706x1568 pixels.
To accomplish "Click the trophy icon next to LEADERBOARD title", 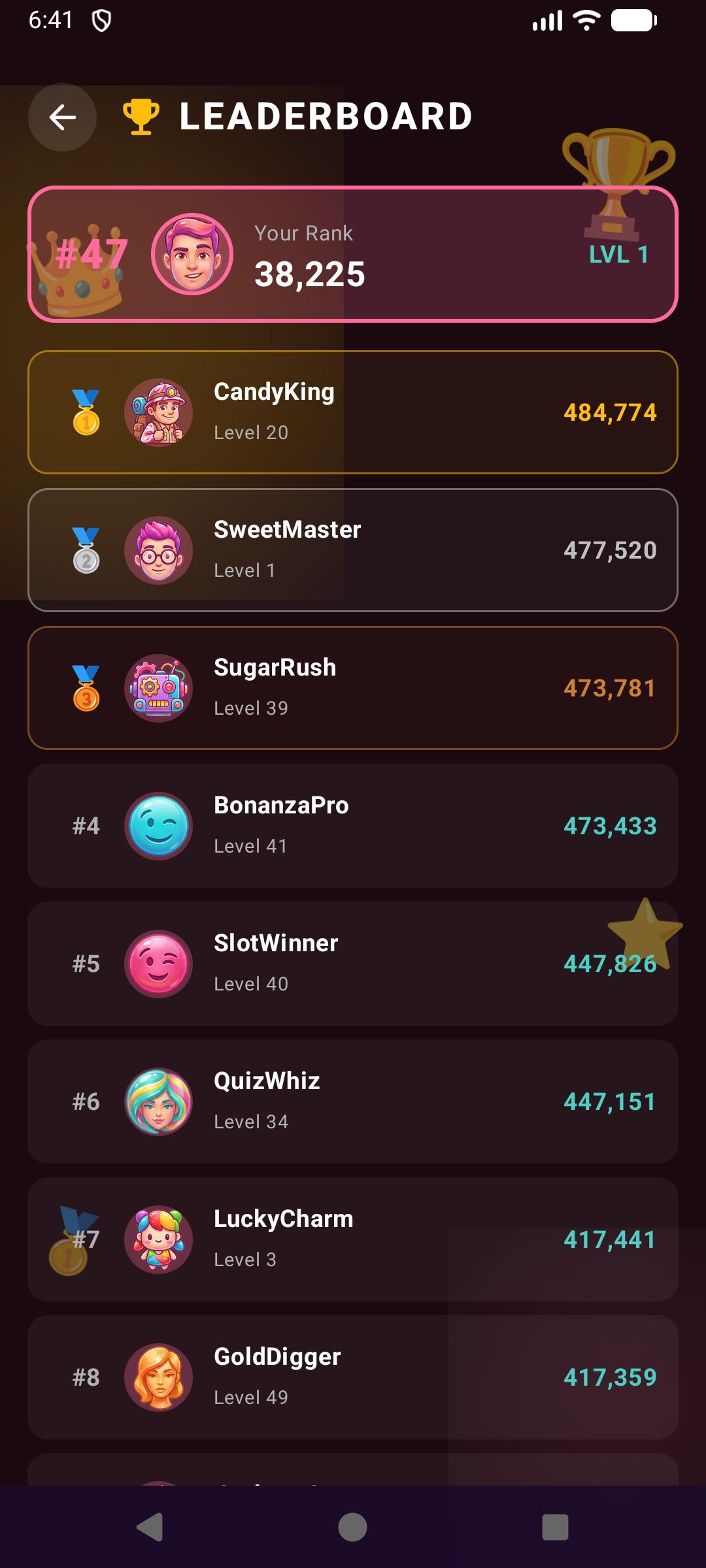I will [139, 116].
